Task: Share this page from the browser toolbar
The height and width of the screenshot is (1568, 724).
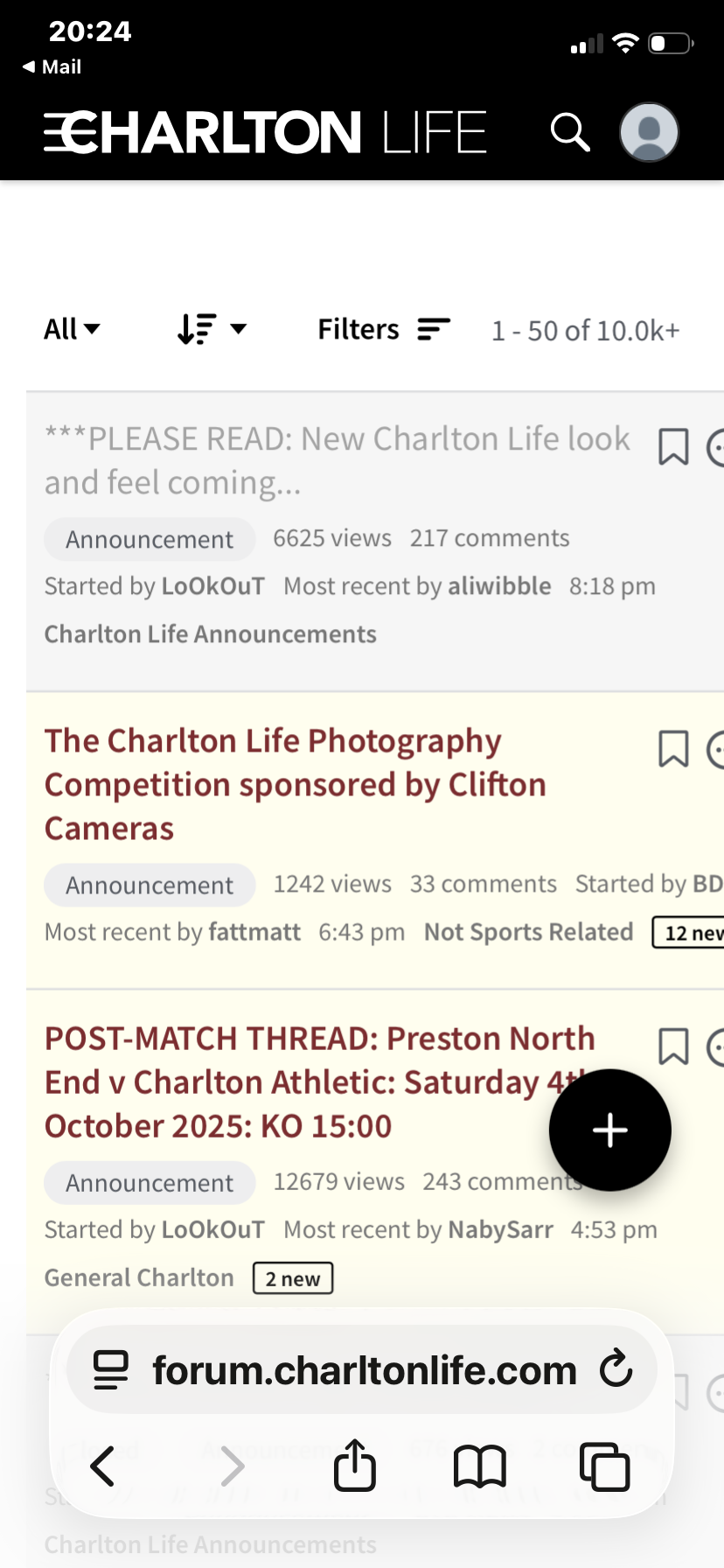Action: tap(355, 1466)
